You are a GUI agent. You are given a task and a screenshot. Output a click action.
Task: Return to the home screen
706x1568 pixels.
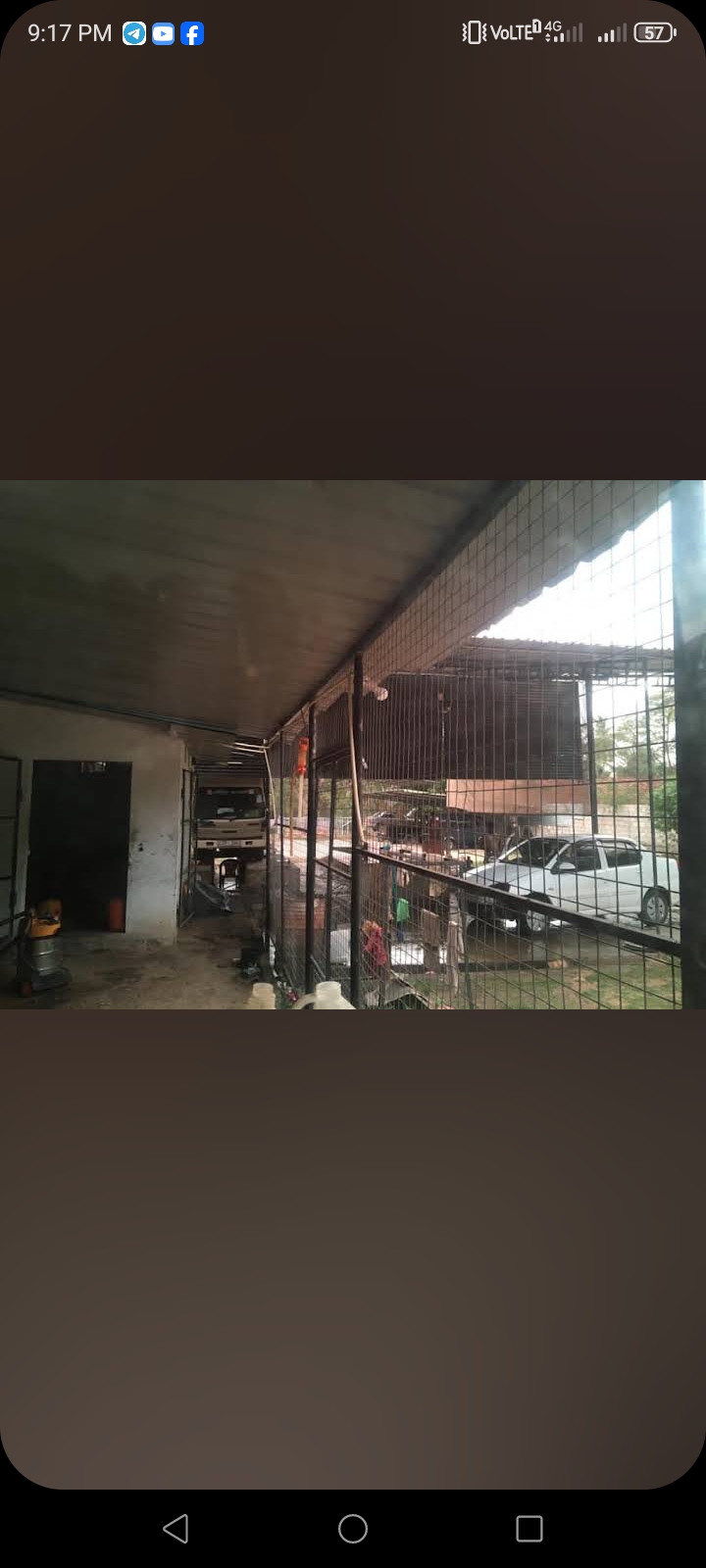coord(353,1528)
